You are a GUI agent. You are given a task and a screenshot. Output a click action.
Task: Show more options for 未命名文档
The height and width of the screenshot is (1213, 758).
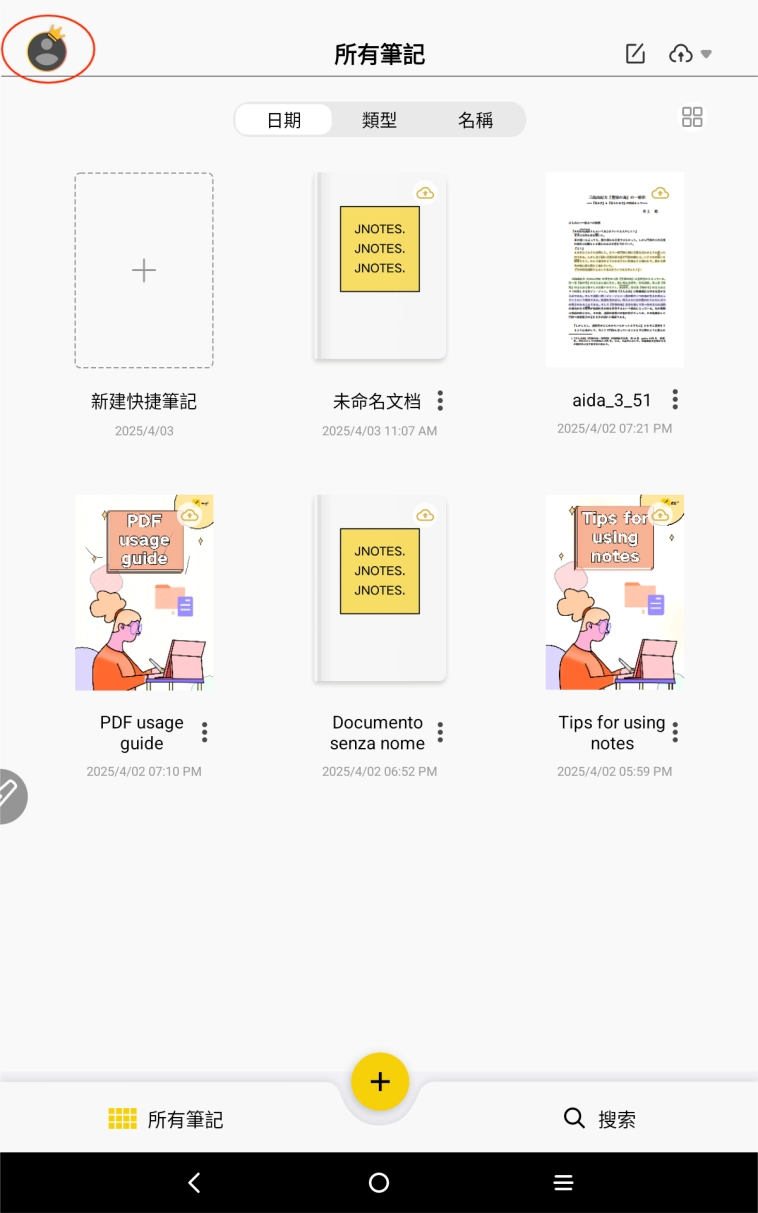[x=440, y=401]
